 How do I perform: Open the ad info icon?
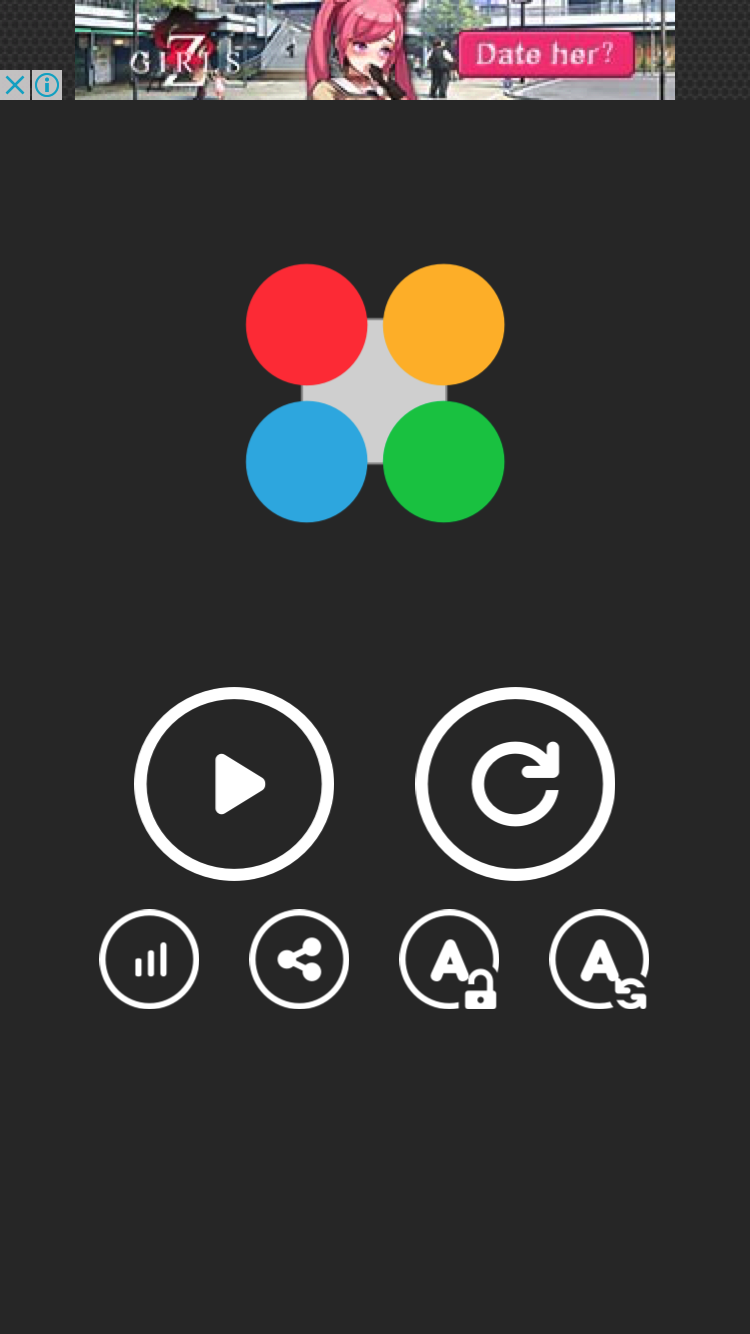click(47, 85)
